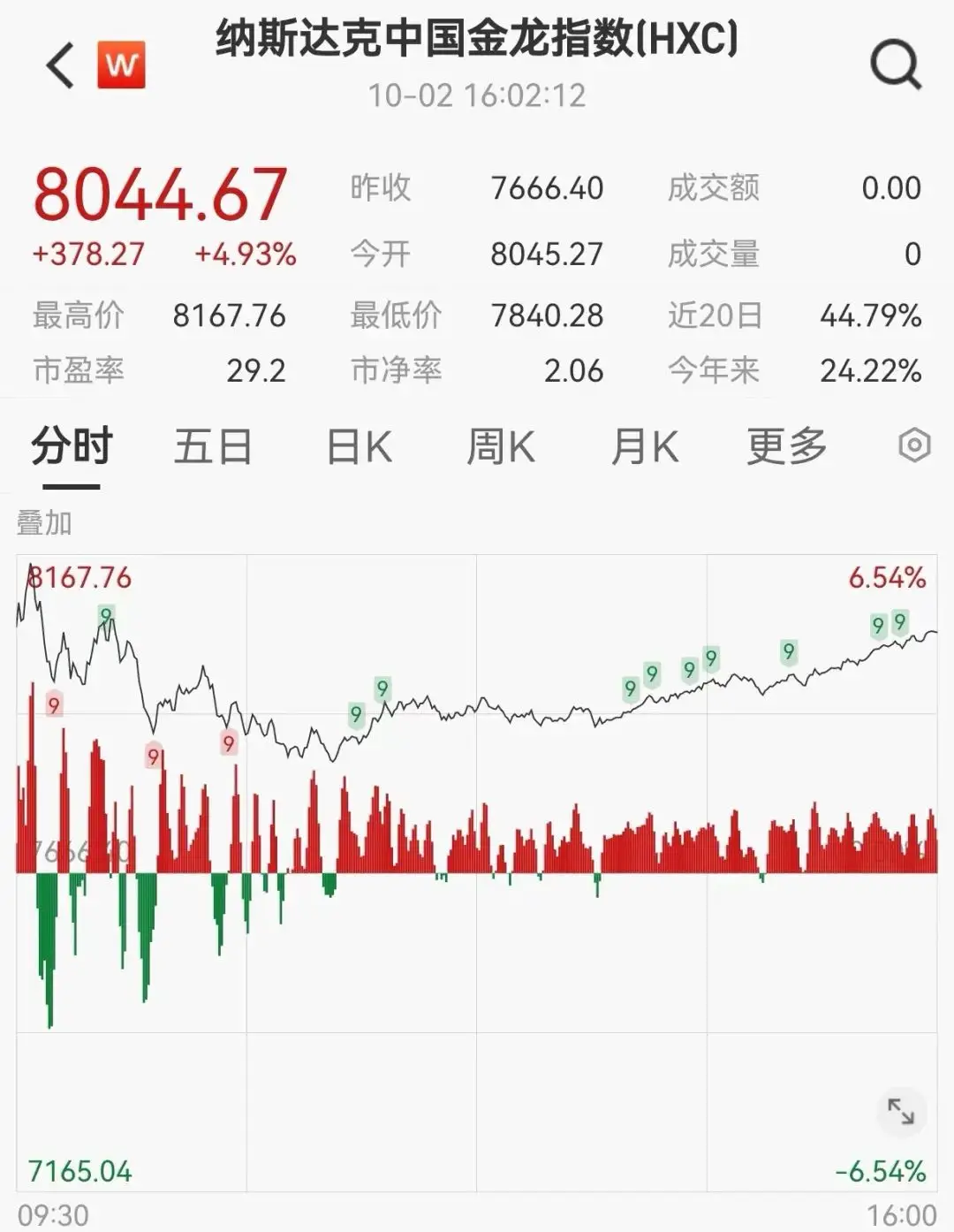Switch to the 五日 tab

point(214,446)
